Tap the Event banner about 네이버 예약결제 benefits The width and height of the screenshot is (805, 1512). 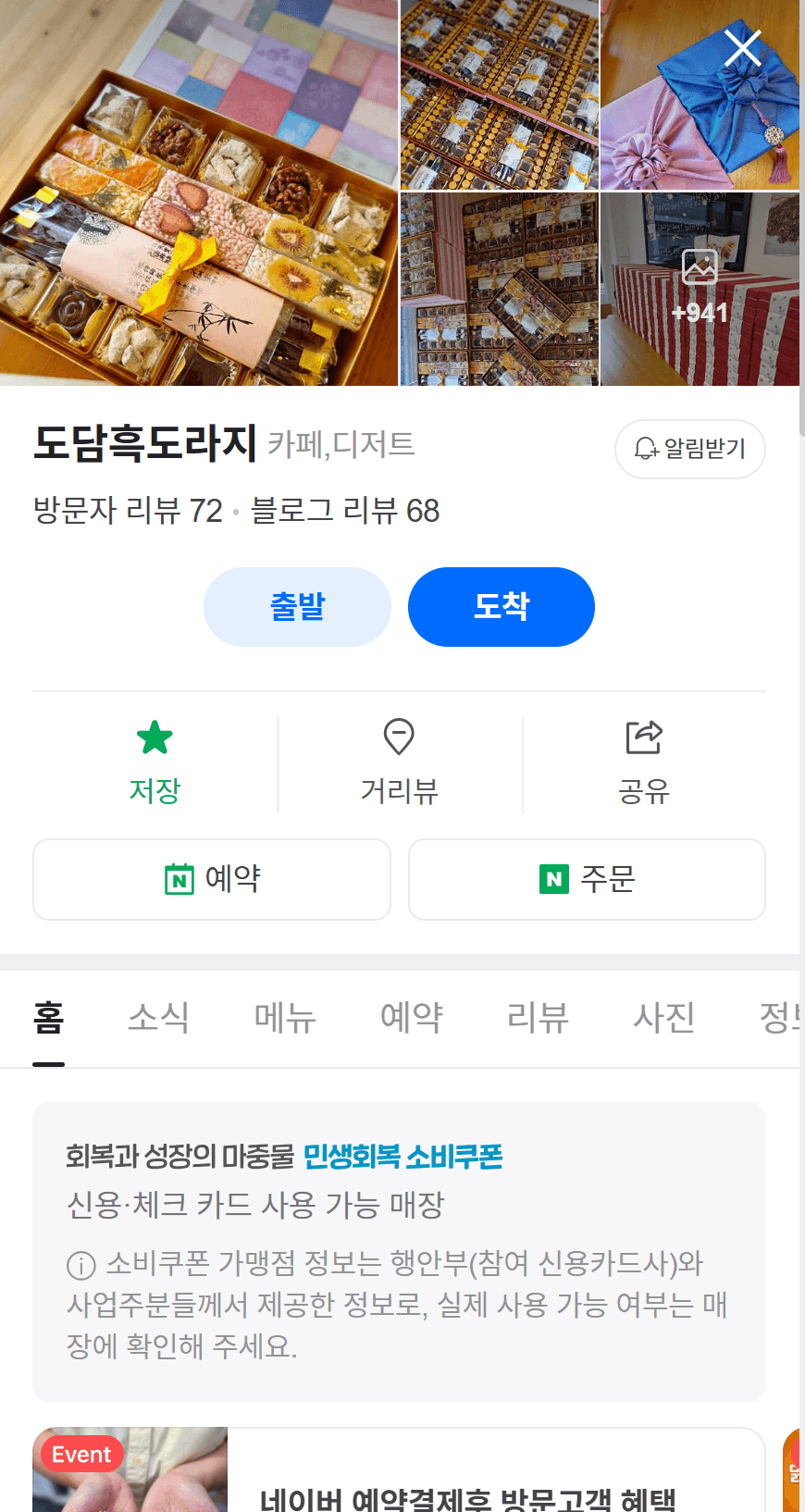[x=399, y=1471]
